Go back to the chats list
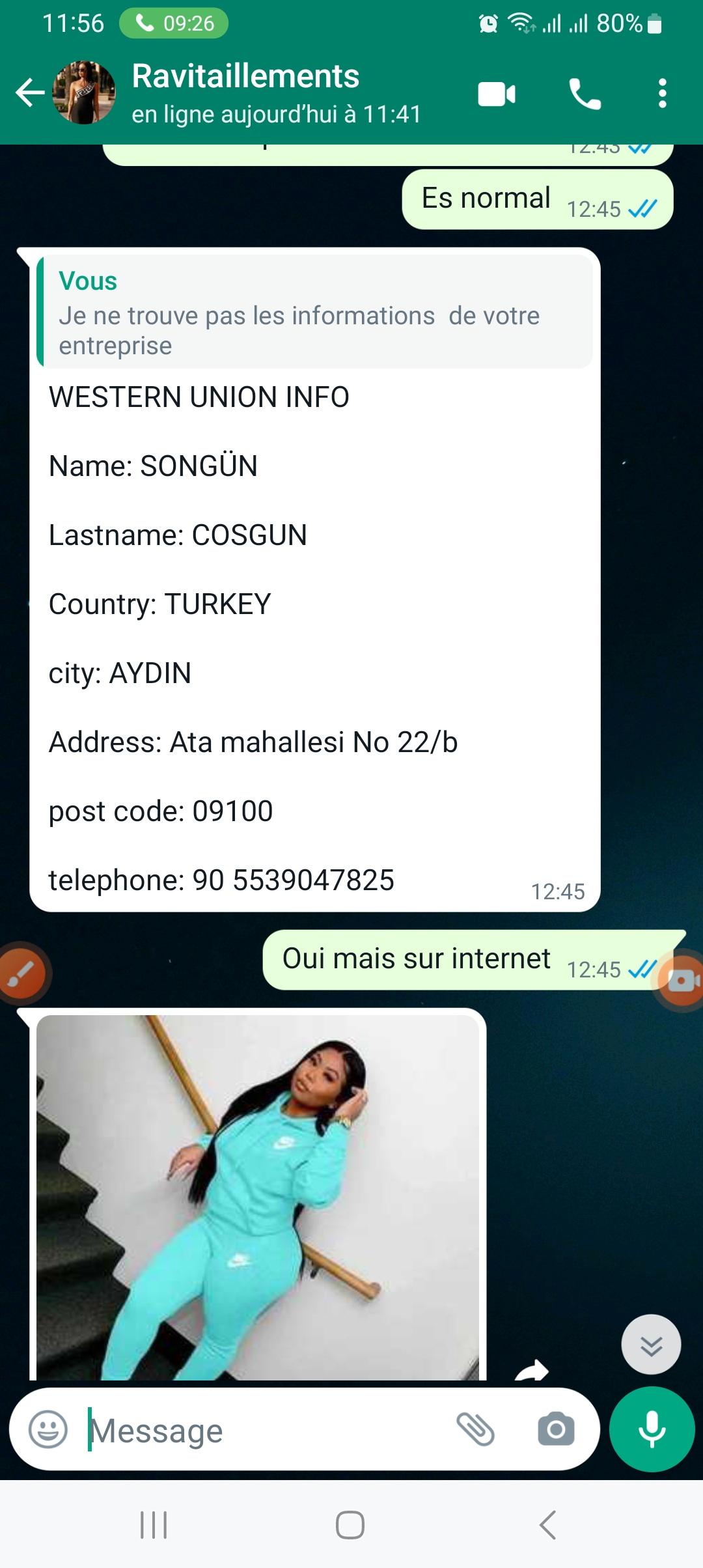703x1568 pixels. coord(29,92)
